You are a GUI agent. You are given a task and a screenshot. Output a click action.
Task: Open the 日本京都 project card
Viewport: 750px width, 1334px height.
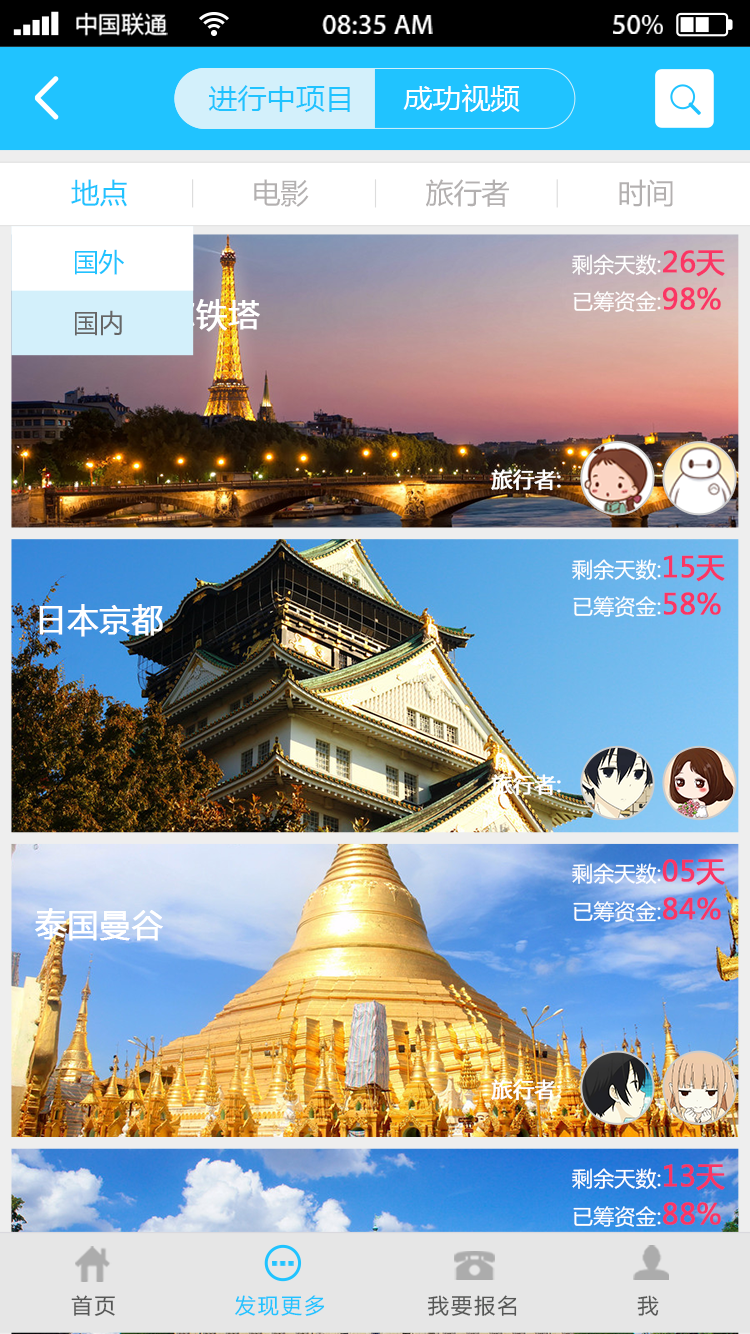pos(375,686)
